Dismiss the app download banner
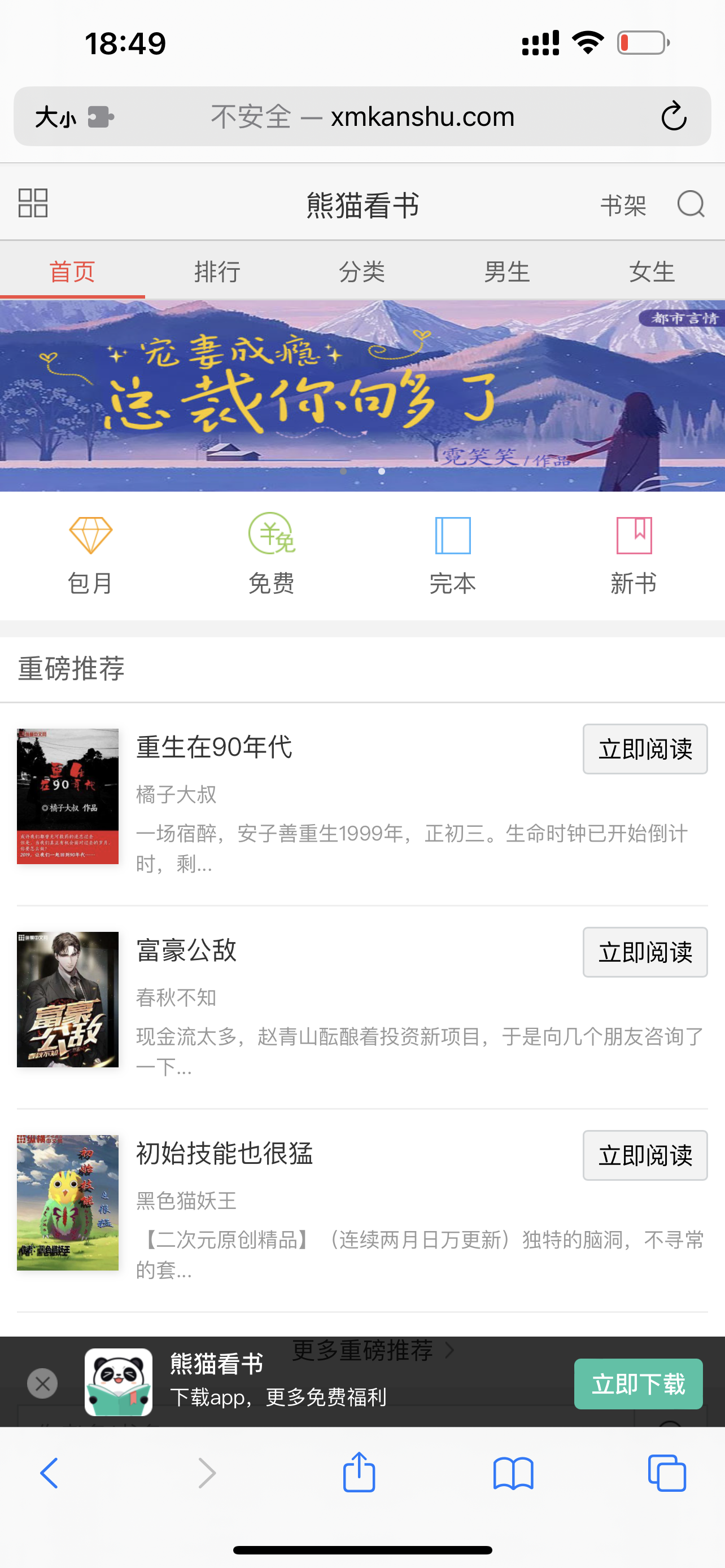Screen dimensions: 725x1568 (42, 1383)
